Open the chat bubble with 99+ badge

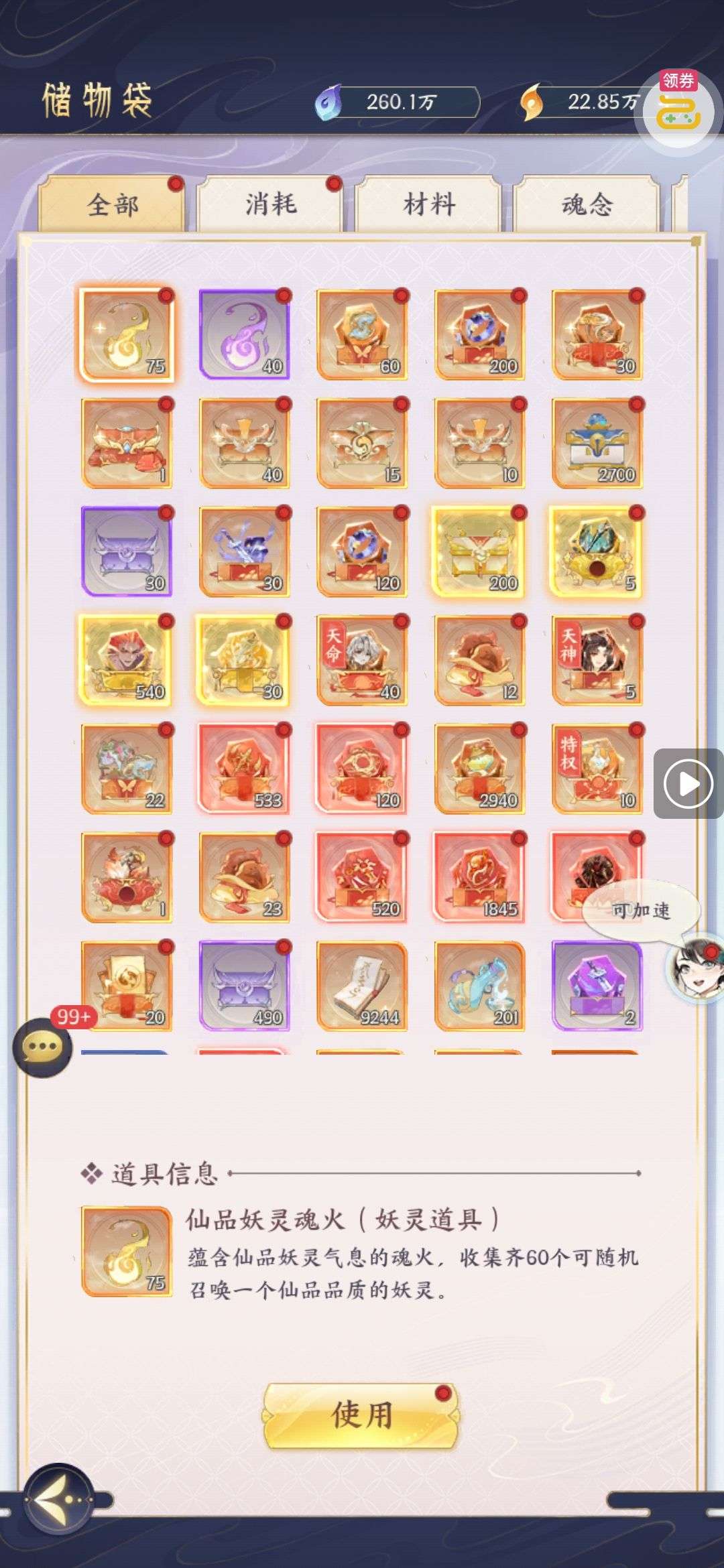coord(43,1047)
